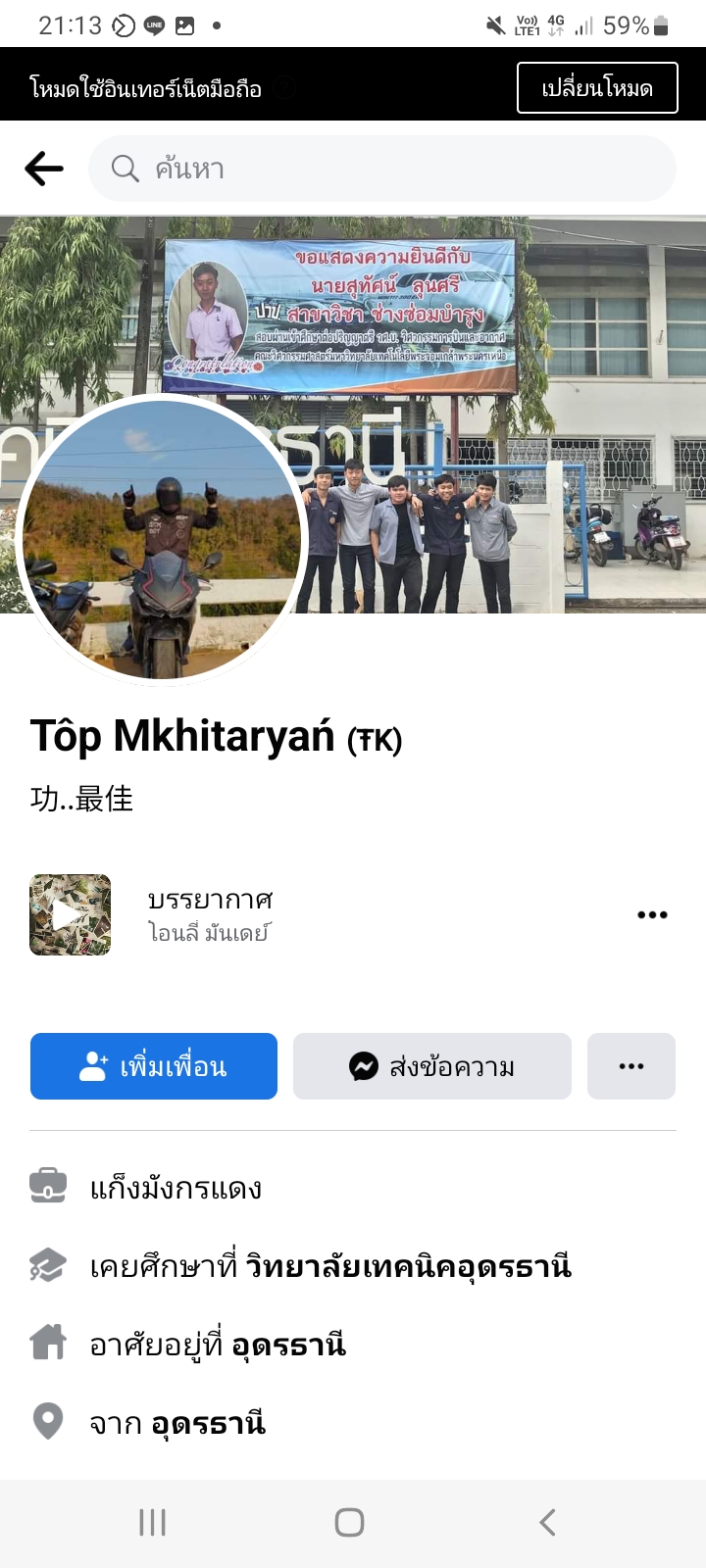Go to the phone home screen

tap(350, 1522)
